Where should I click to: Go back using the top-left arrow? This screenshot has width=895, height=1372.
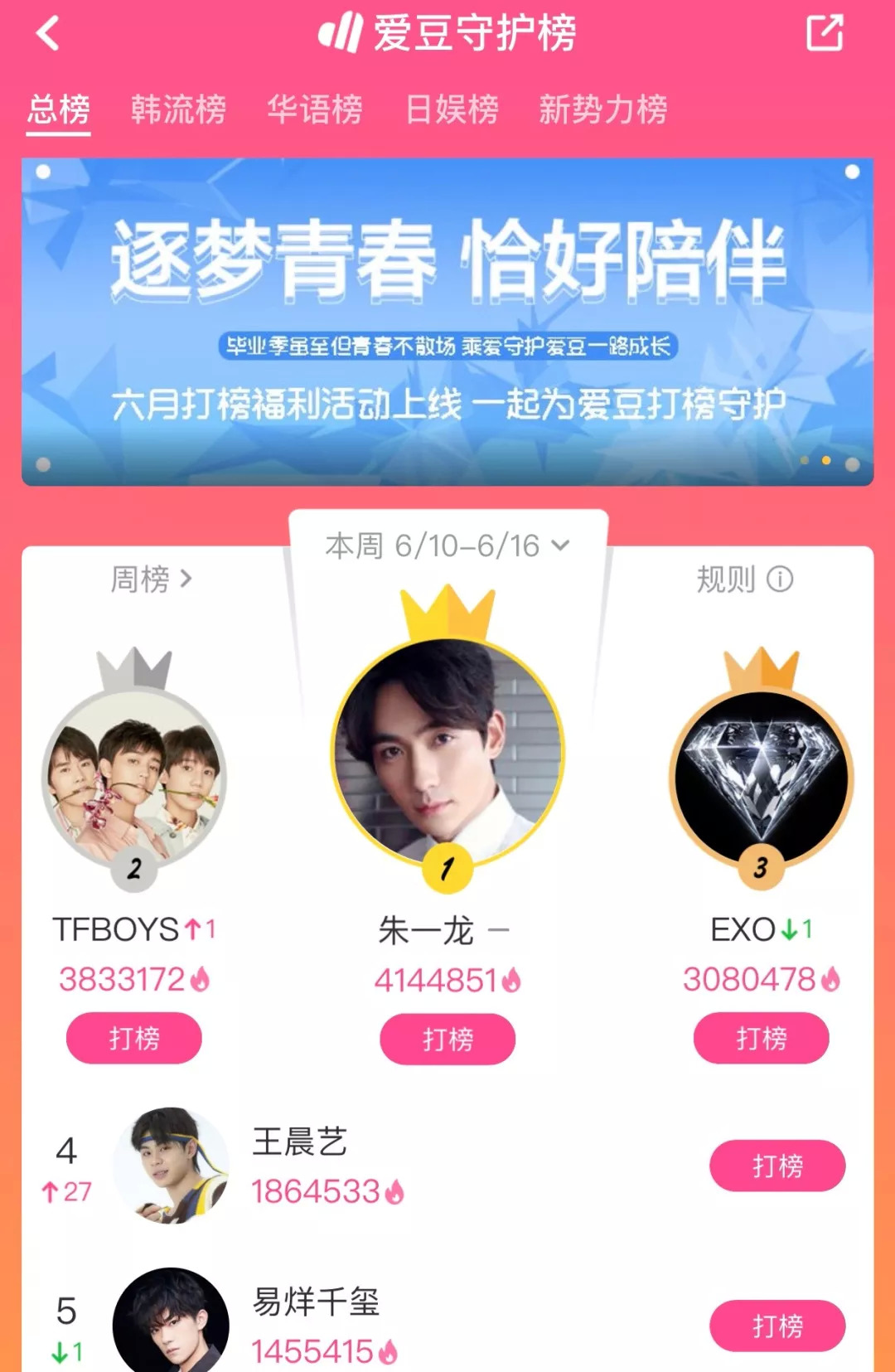tap(48, 34)
